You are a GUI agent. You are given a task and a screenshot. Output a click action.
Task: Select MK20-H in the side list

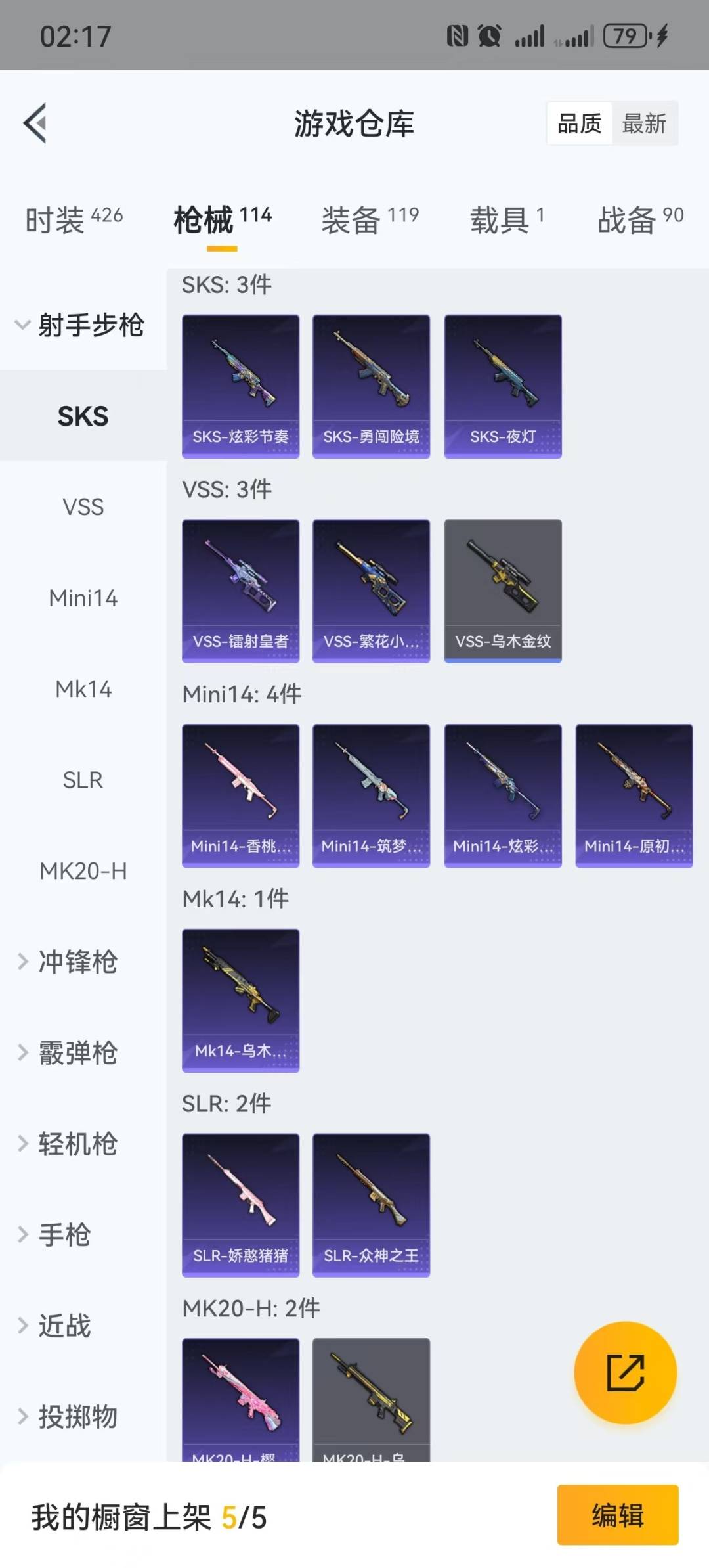(83, 871)
